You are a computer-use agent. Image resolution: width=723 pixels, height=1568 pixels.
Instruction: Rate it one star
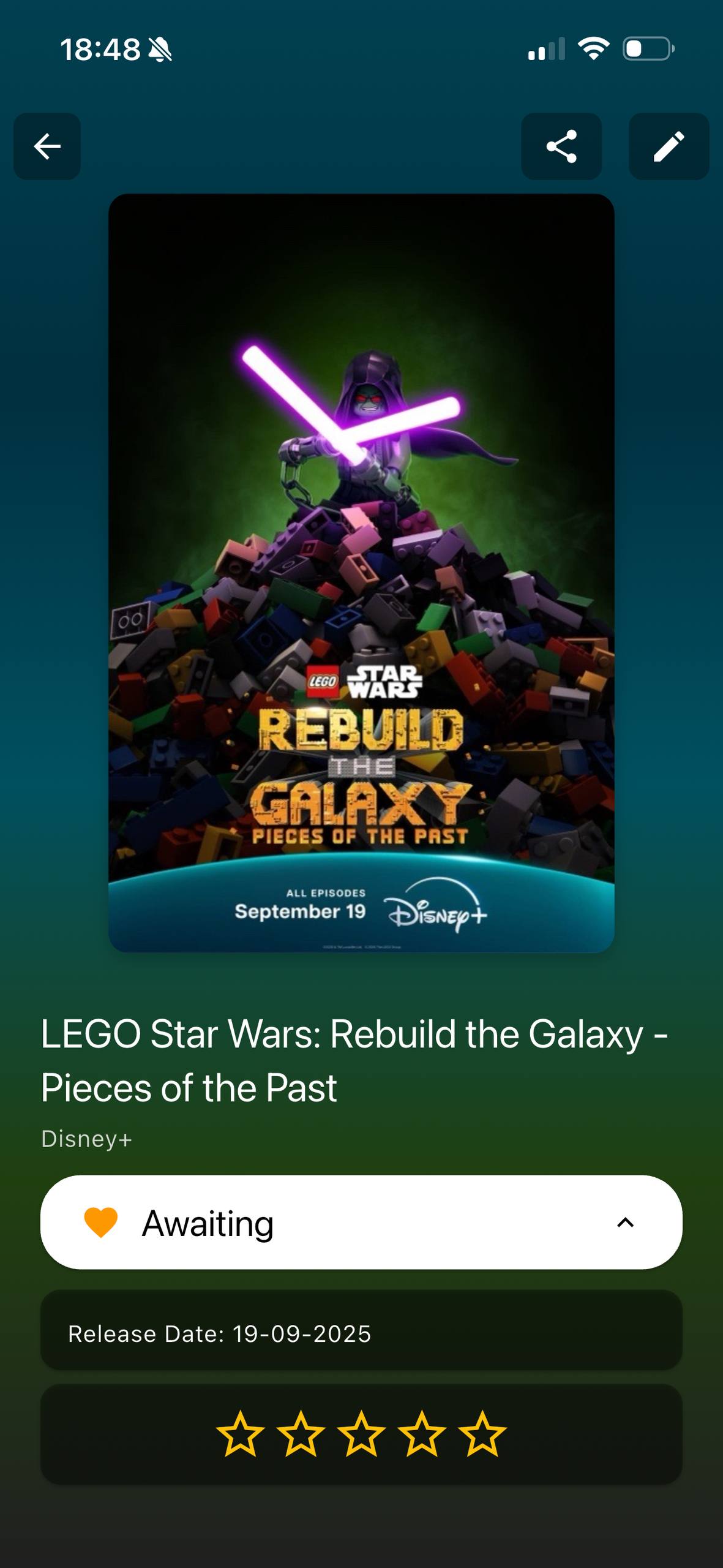[240, 1434]
